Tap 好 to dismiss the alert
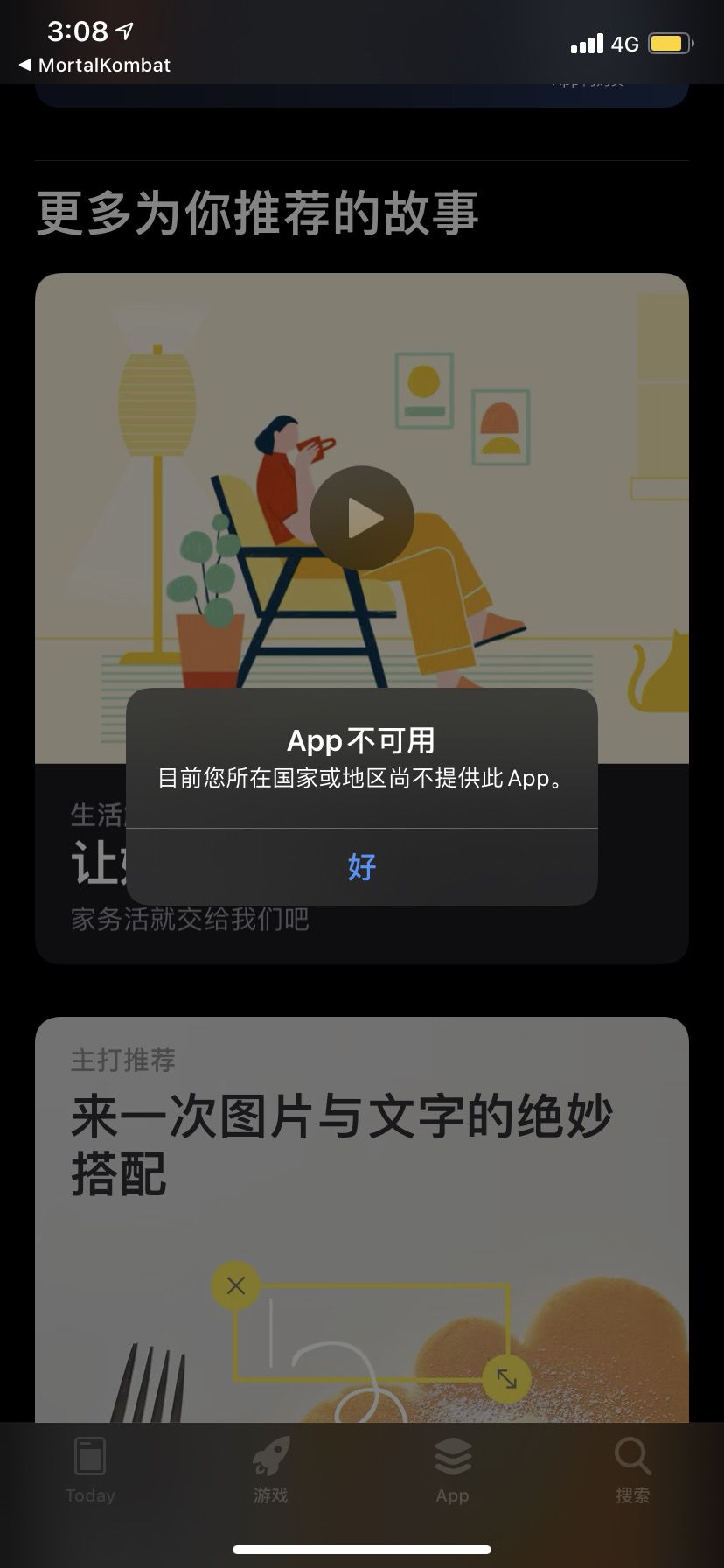This screenshot has width=724, height=1568. (361, 867)
